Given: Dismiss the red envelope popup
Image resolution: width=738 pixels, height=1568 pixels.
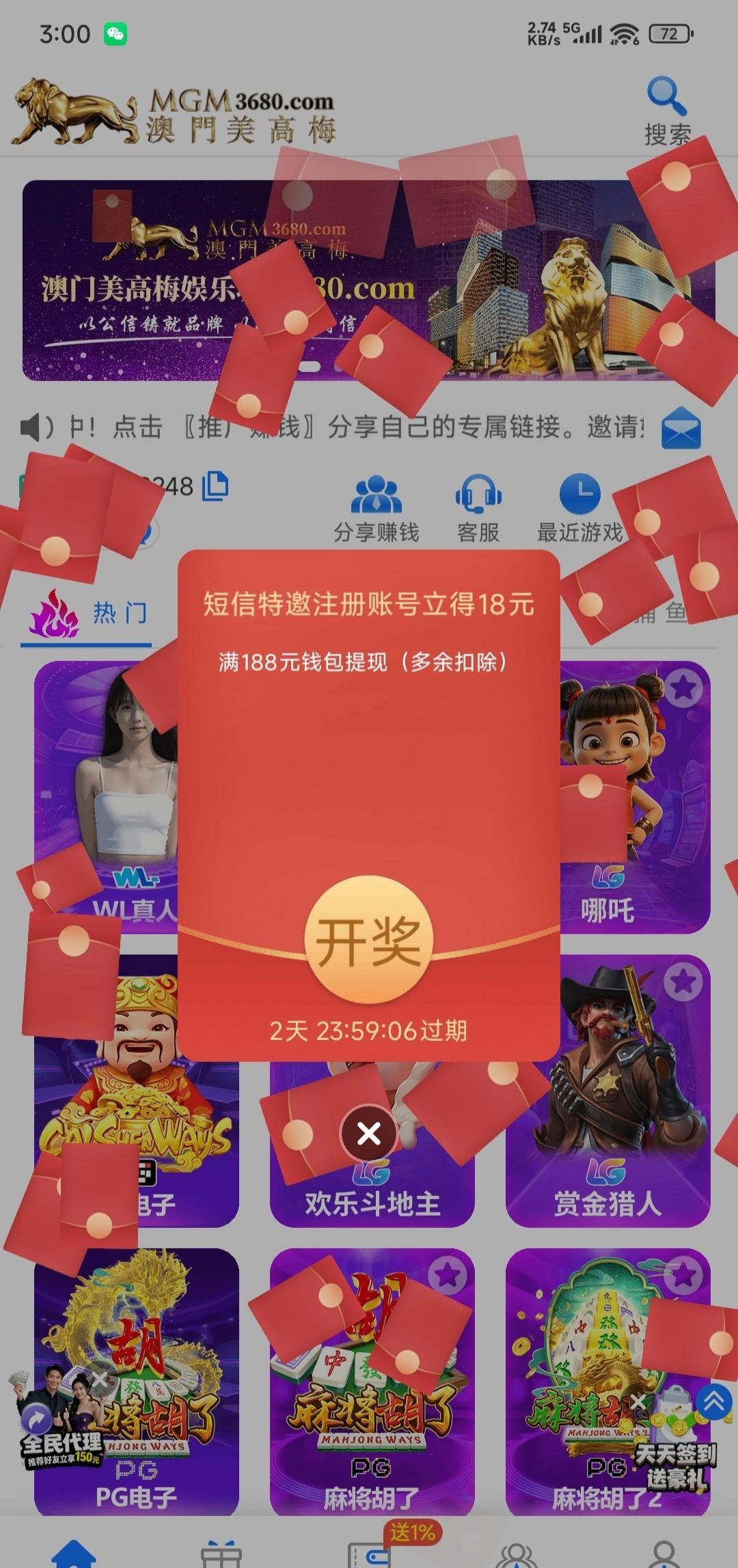Looking at the screenshot, I should coord(369,1134).
